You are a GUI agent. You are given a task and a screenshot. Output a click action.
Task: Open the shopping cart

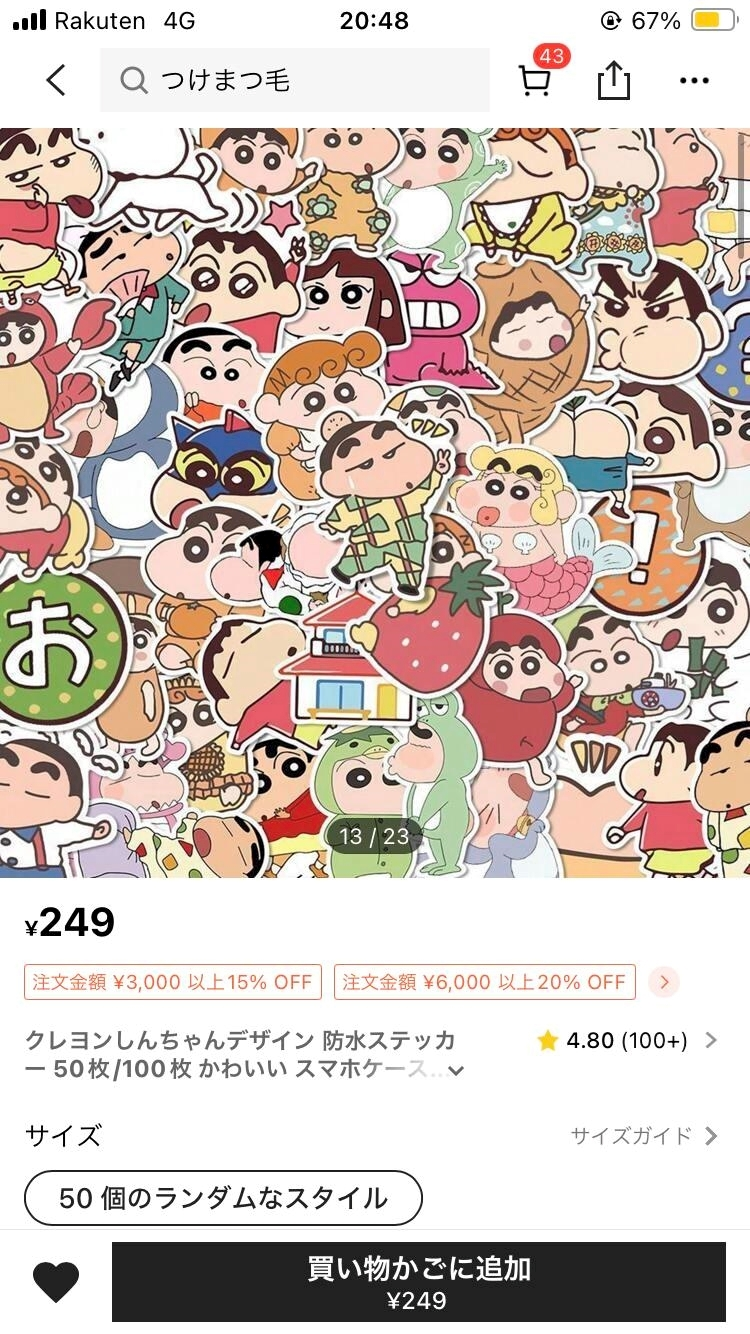click(536, 81)
